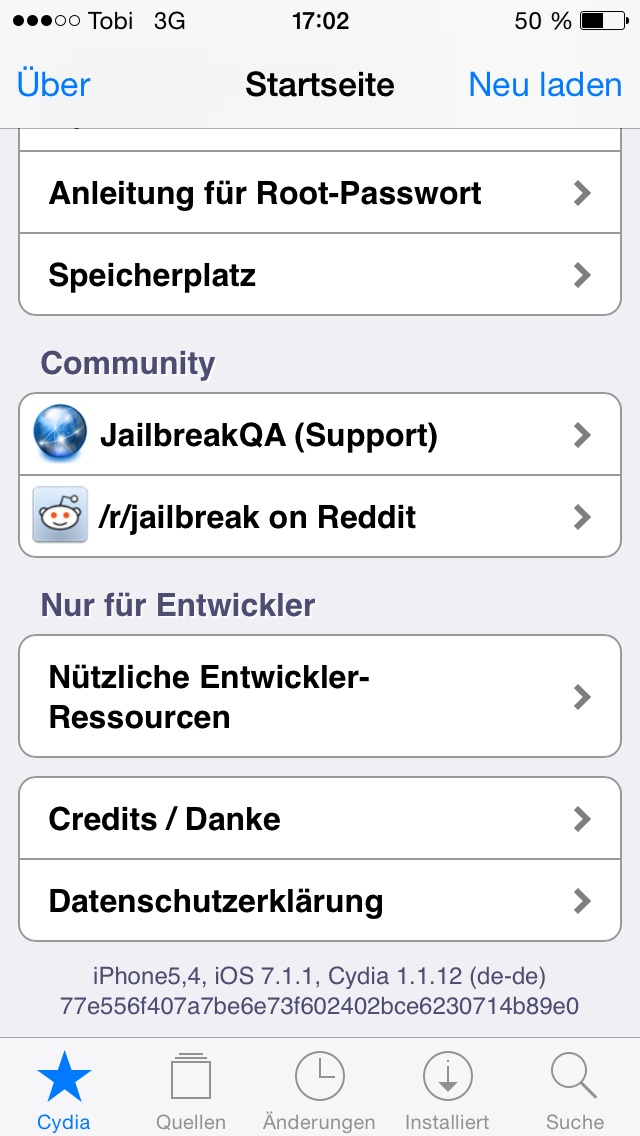Open Anleitung für Root-Passwort
The image size is (640, 1136).
[320, 193]
